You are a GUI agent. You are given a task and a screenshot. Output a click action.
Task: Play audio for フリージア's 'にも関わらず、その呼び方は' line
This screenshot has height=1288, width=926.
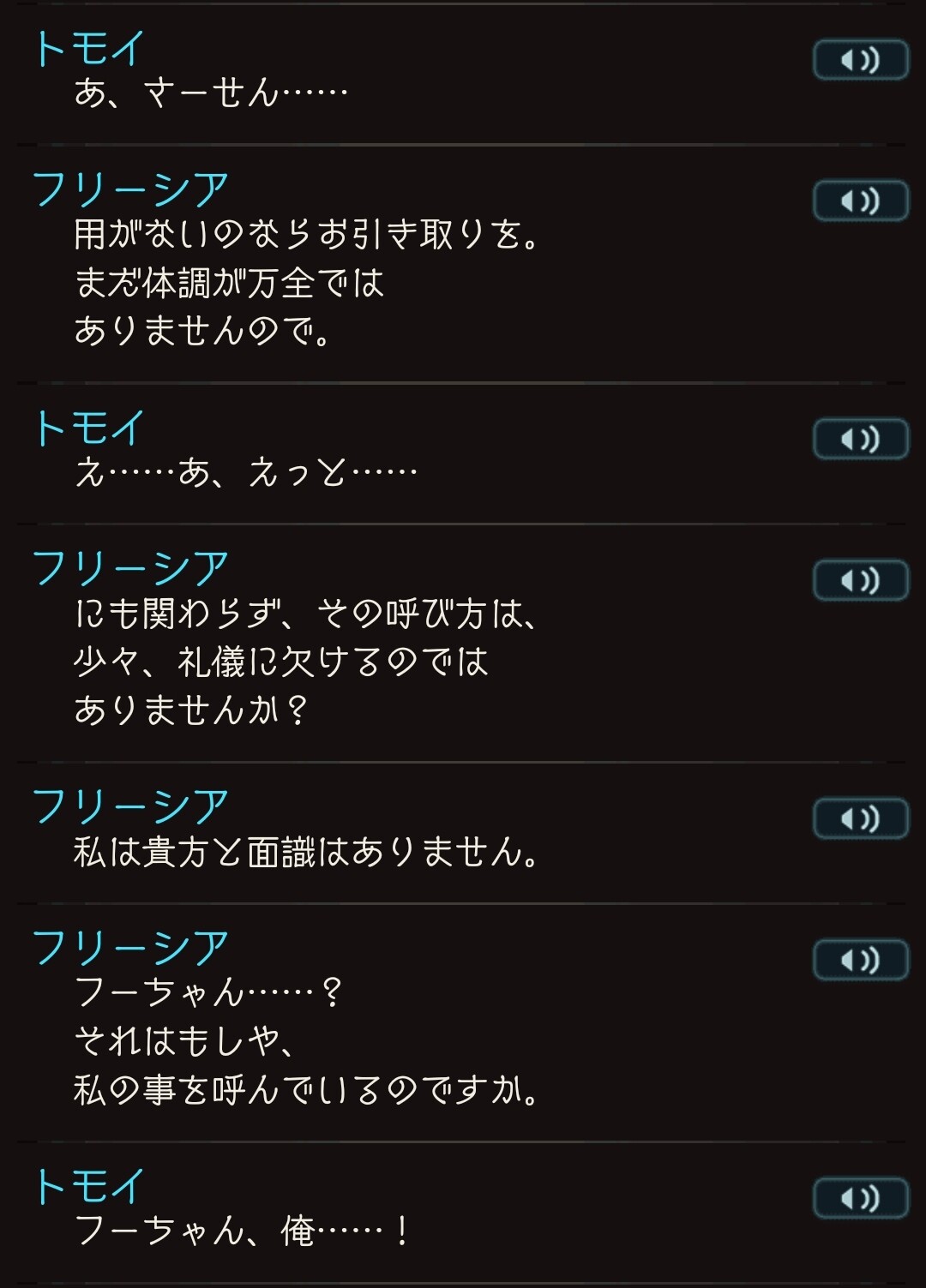(x=860, y=581)
